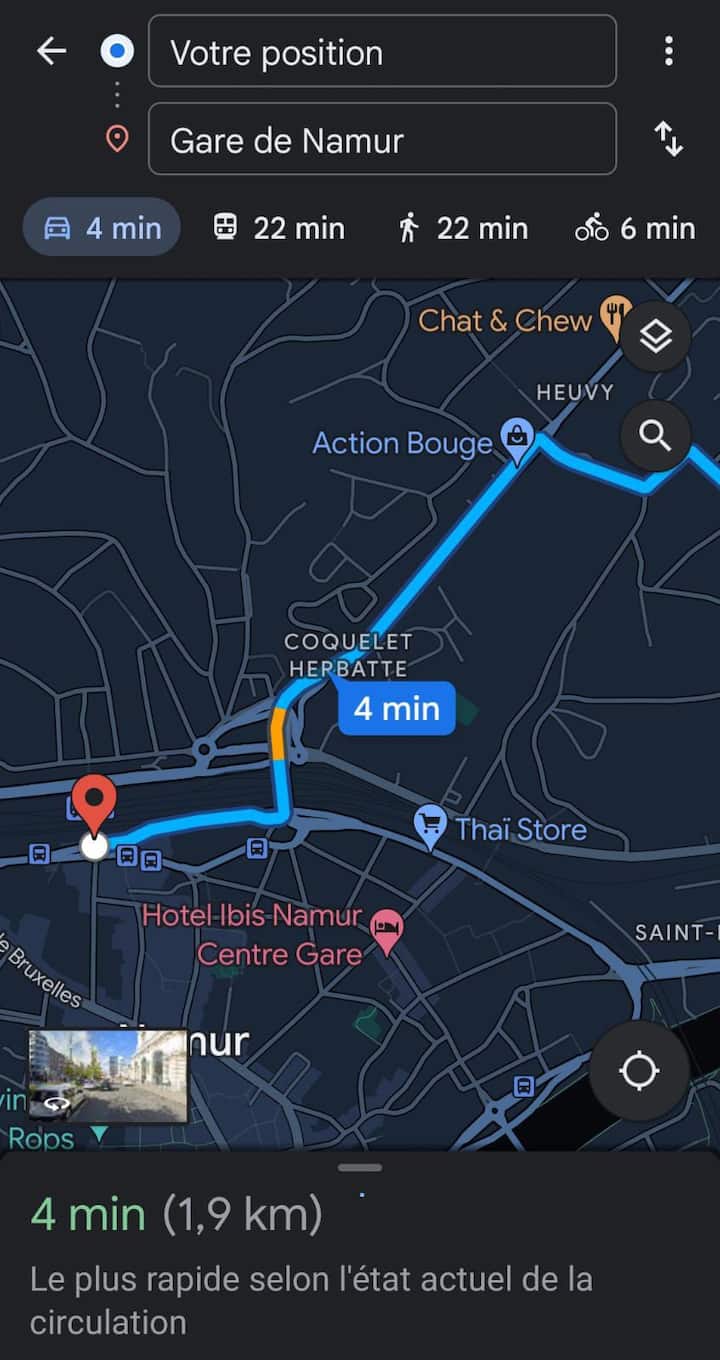The image size is (720, 1360).
Task: Switch to walking 22 min
Action: [x=462, y=228]
